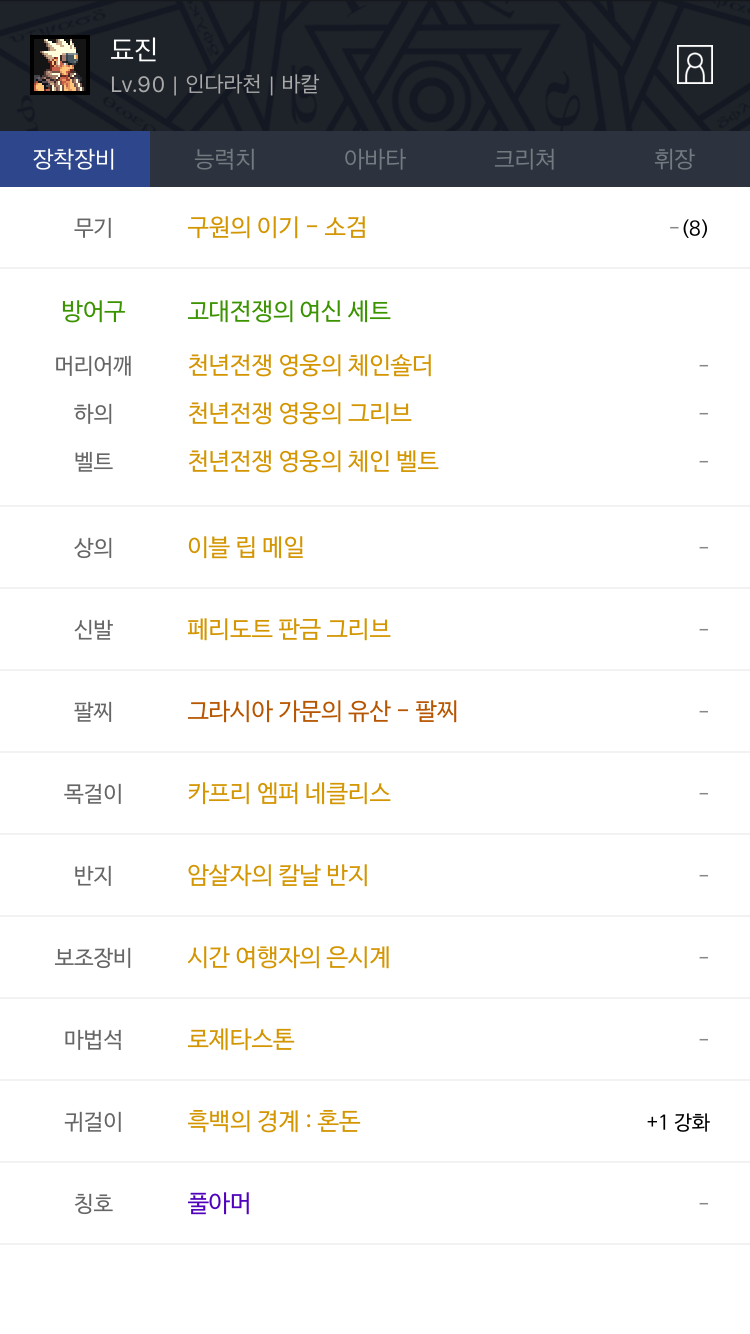
Task: View 그라시아 가문의 유산 - 팔찌
Action: click(323, 711)
